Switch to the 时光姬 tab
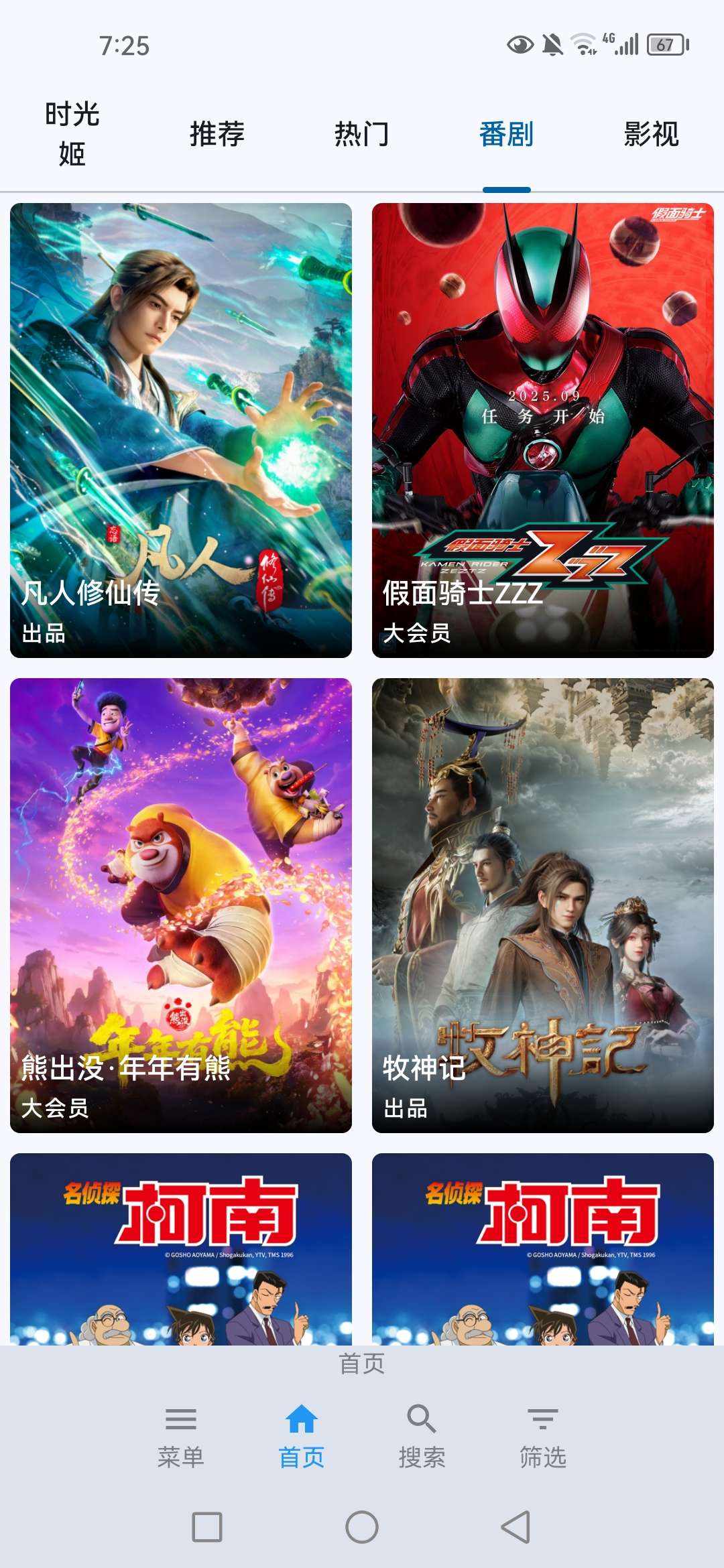 72,134
